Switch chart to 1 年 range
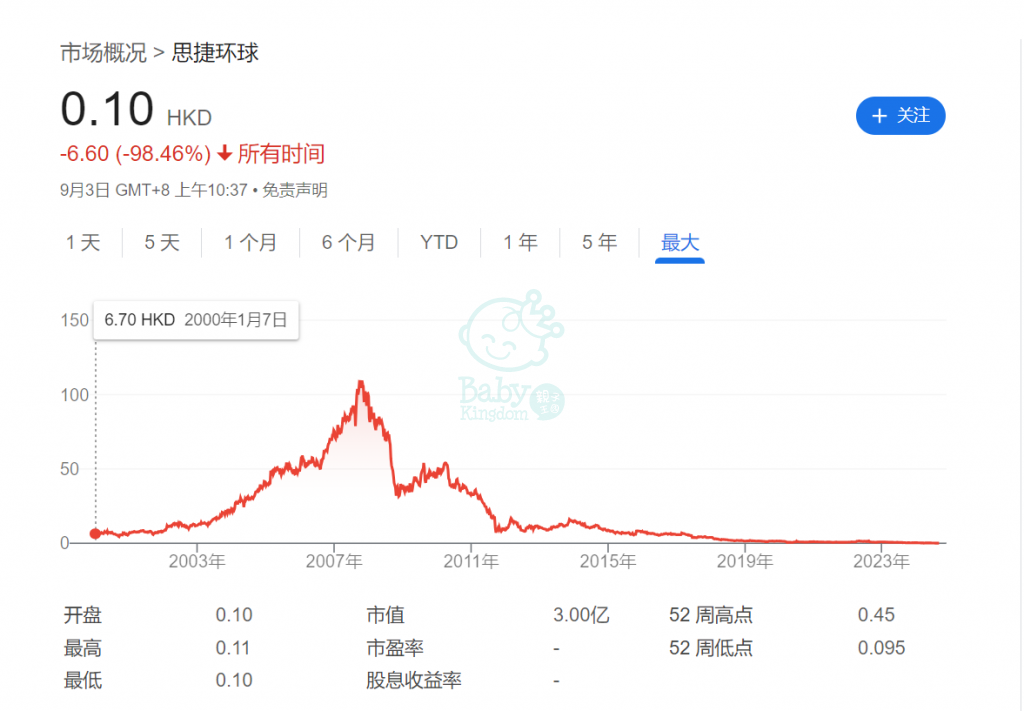Image resolution: width=1024 pixels, height=711 pixels. pyautogui.click(x=520, y=242)
